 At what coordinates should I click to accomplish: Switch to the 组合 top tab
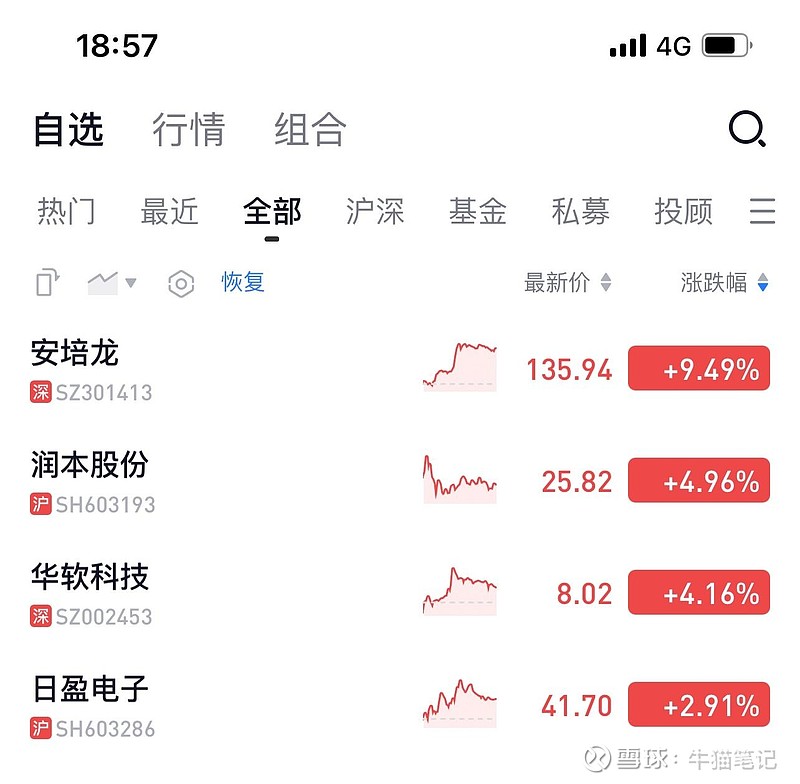pos(310,130)
